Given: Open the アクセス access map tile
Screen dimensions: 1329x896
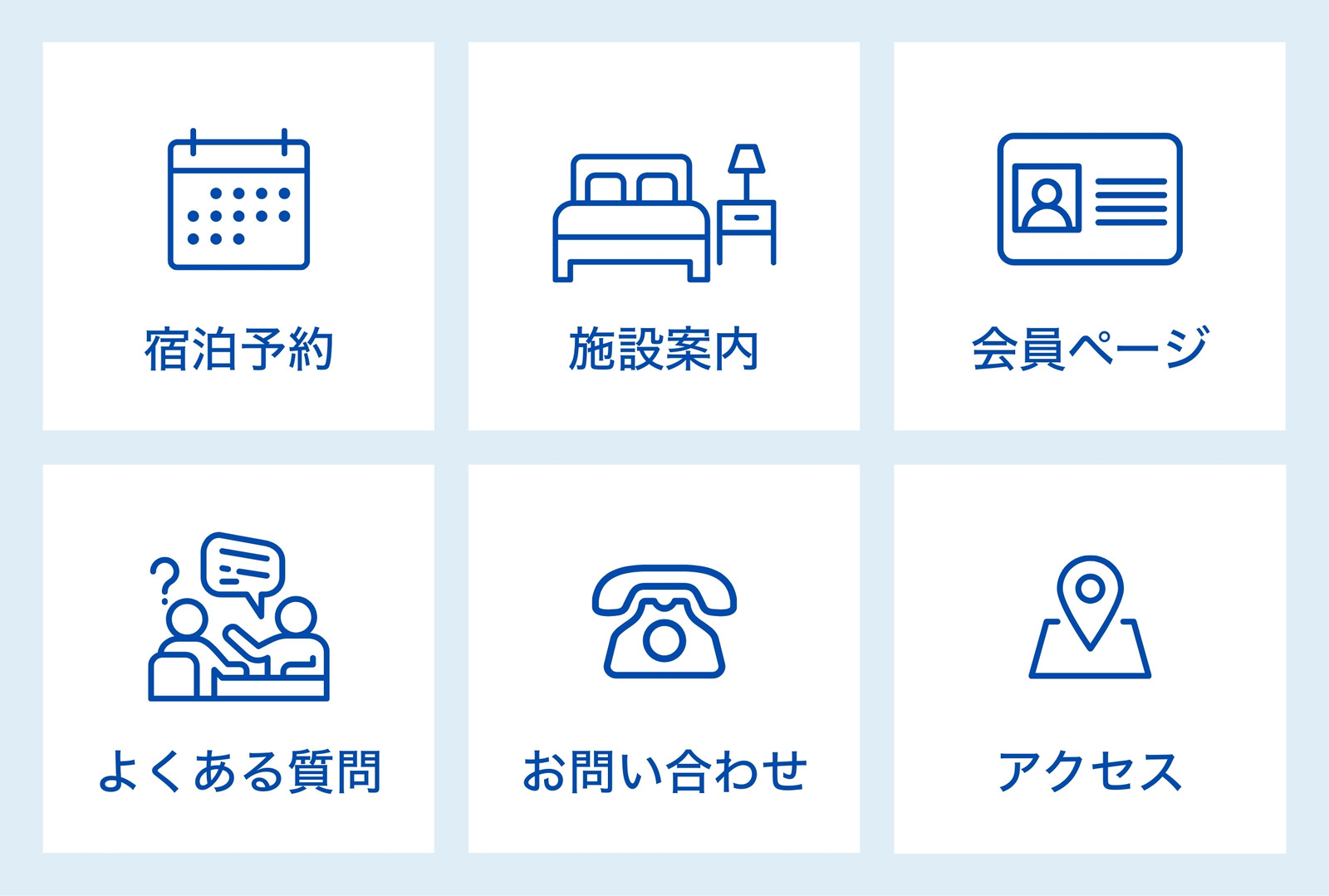Looking at the screenshot, I should pyautogui.click(x=1090, y=659).
